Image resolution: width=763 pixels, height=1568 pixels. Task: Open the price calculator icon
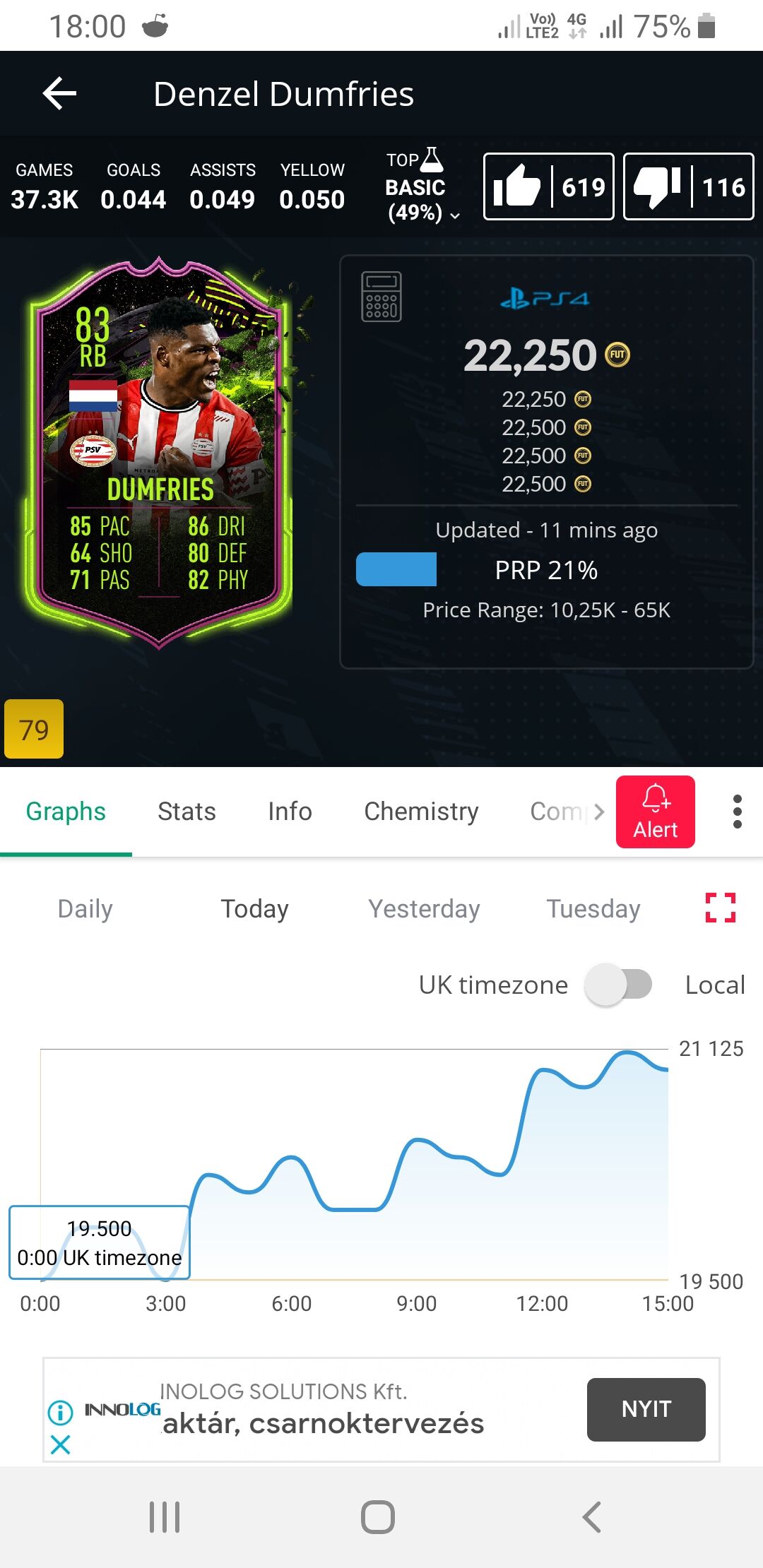tap(381, 297)
